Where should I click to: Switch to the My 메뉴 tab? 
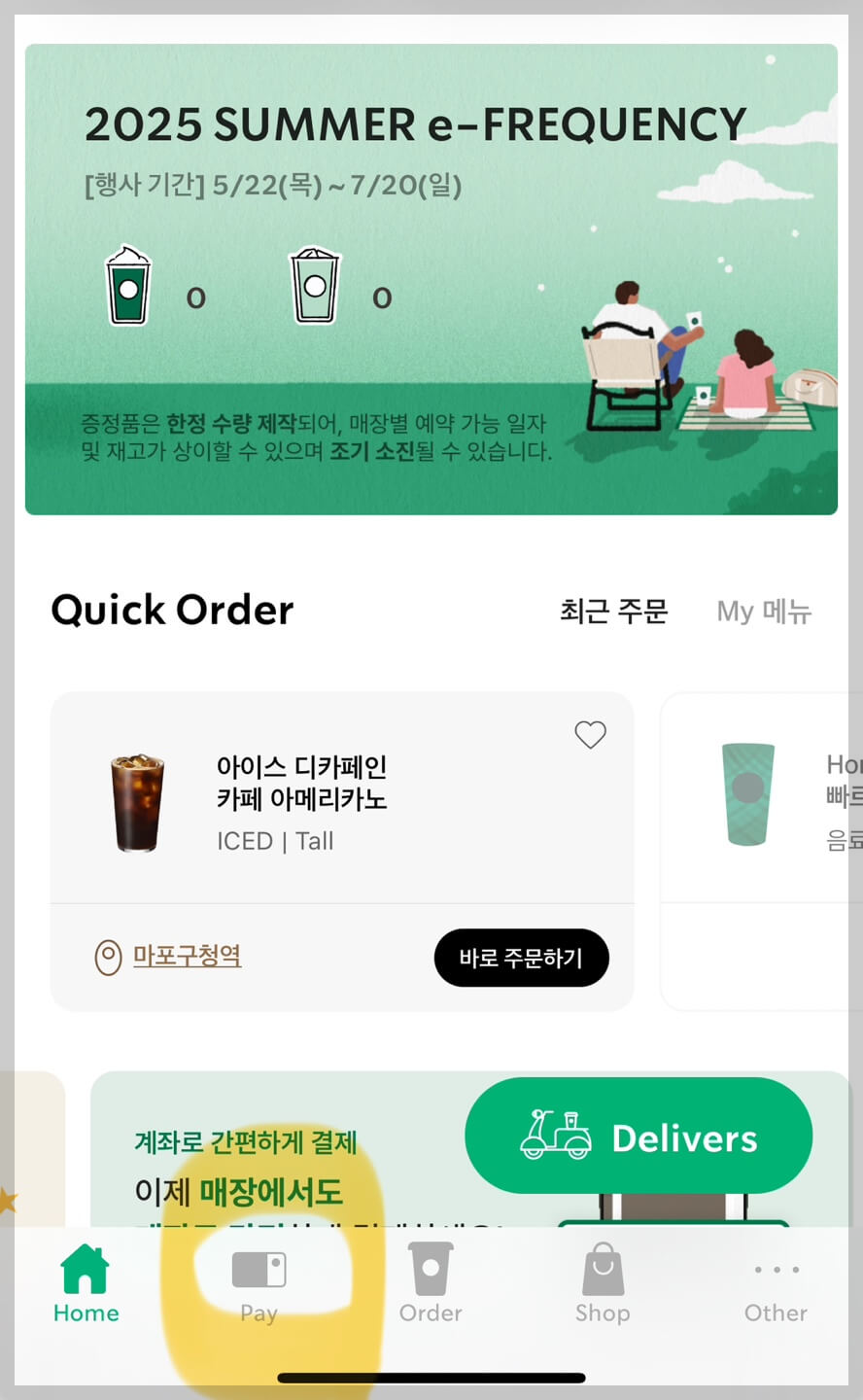click(x=764, y=612)
